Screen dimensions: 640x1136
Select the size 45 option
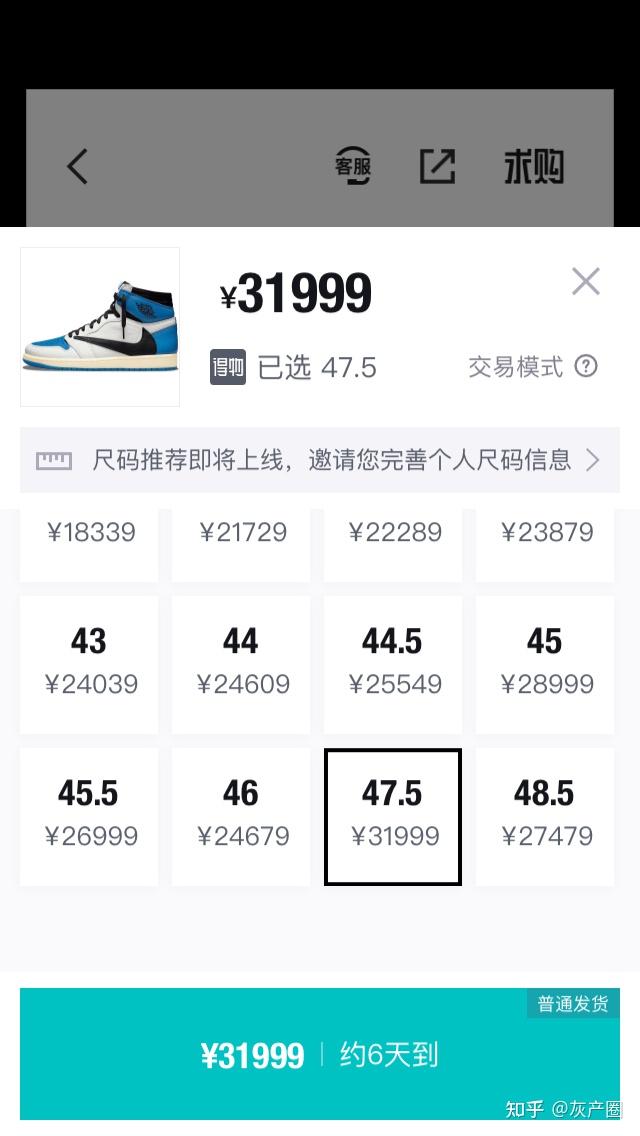click(x=545, y=664)
